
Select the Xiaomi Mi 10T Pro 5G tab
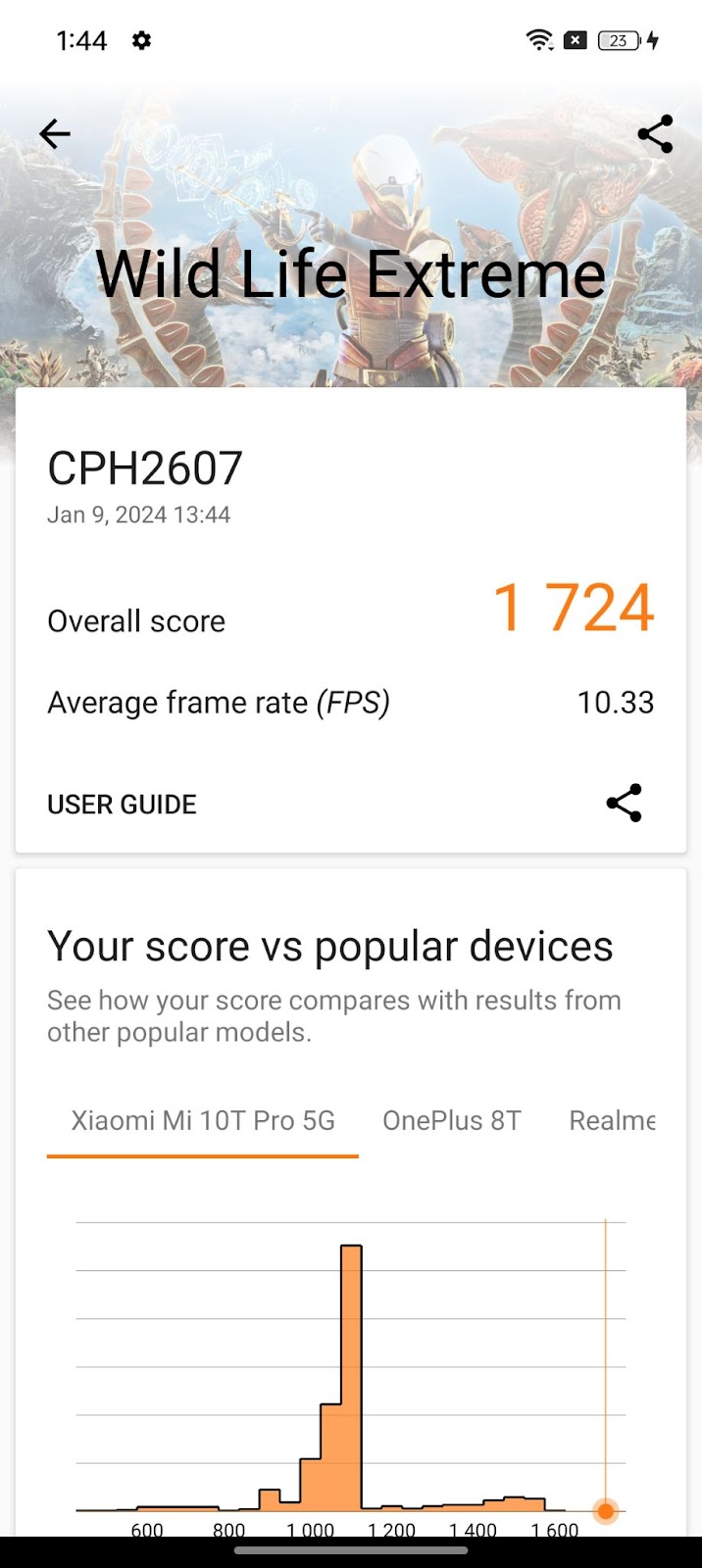(203, 1121)
